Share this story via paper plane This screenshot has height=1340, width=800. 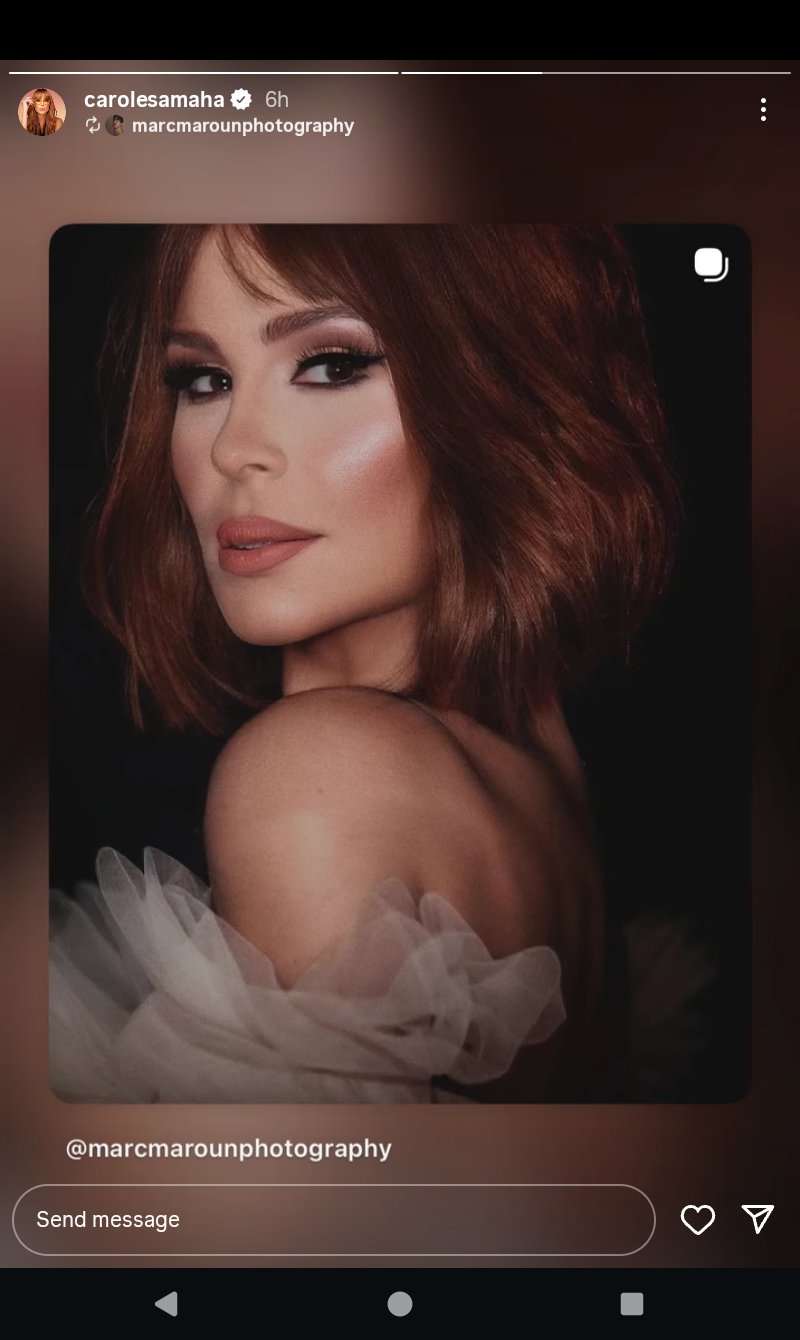(758, 1218)
